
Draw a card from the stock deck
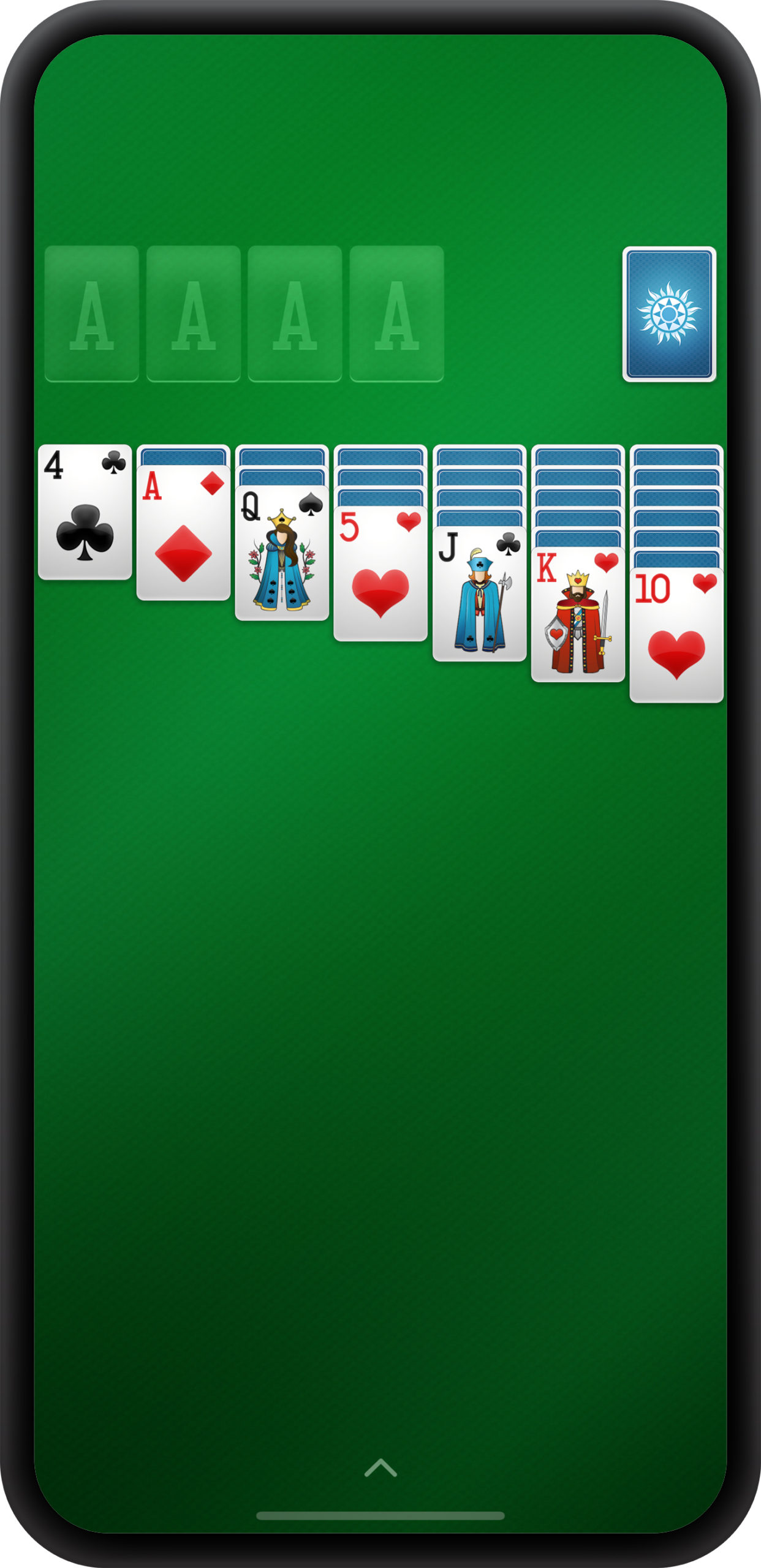tap(669, 314)
